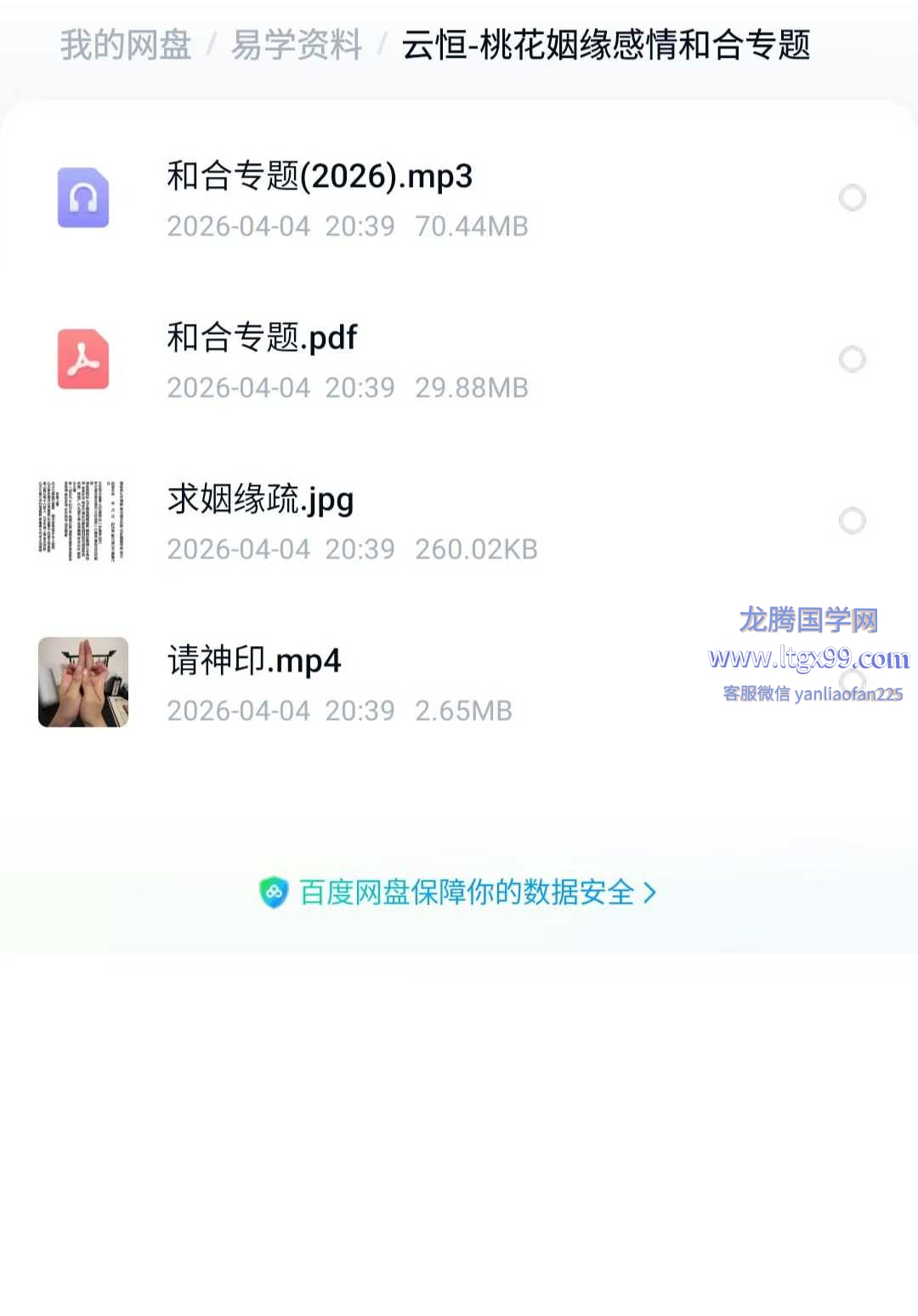Open 百度网盘保障你的数据安全 link

click(x=458, y=893)
